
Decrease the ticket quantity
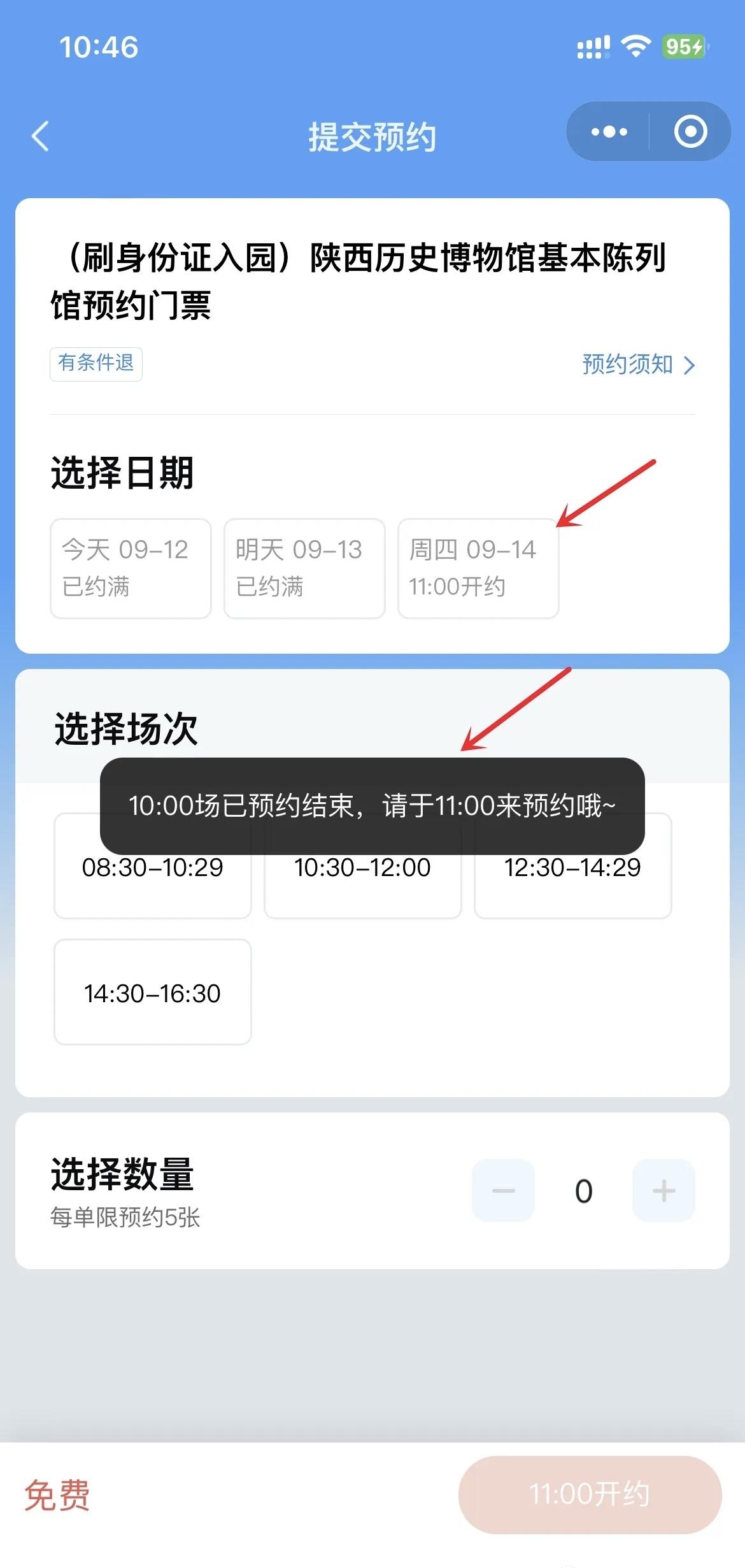(503, 1190)
